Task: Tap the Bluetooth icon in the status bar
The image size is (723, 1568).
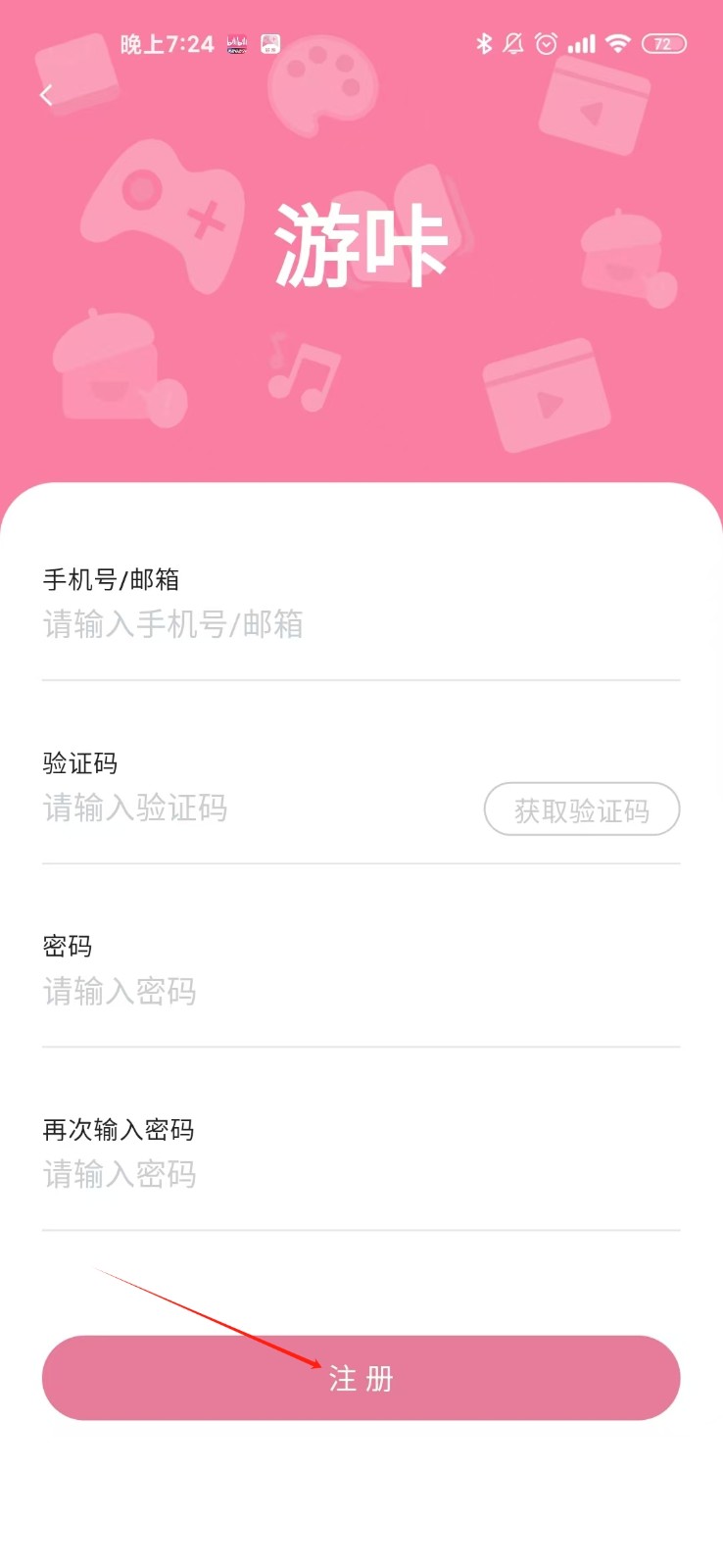Action: point(482,43)
